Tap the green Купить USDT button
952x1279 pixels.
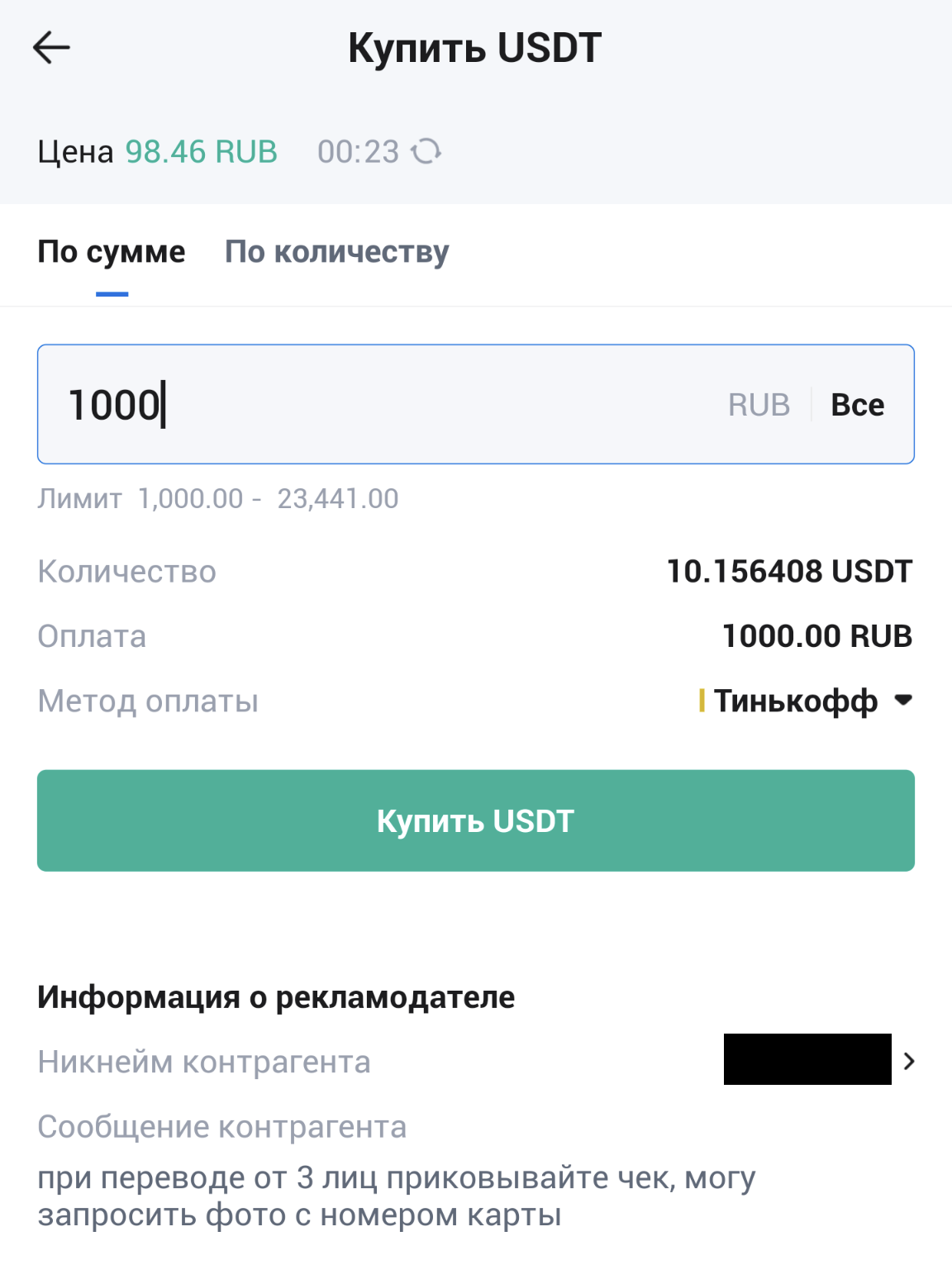[x=476, y=820]
